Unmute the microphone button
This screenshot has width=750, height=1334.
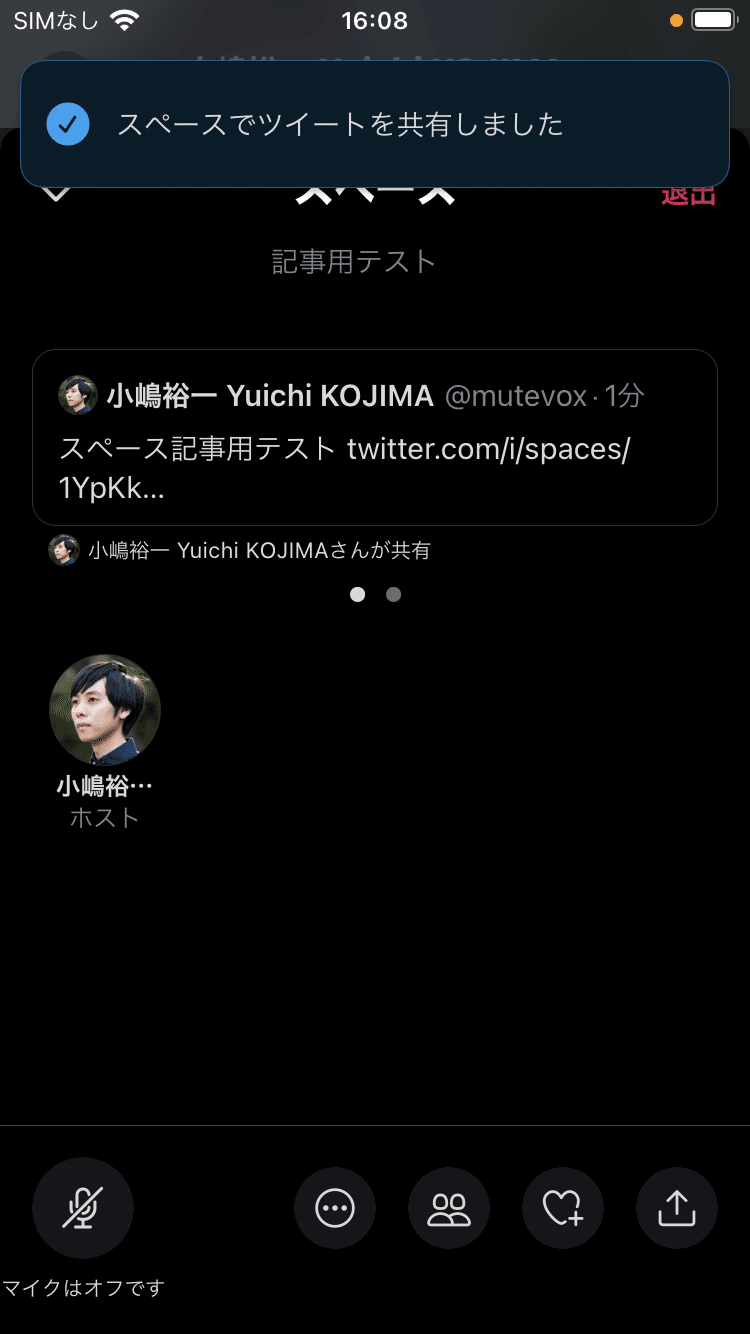83,1209
